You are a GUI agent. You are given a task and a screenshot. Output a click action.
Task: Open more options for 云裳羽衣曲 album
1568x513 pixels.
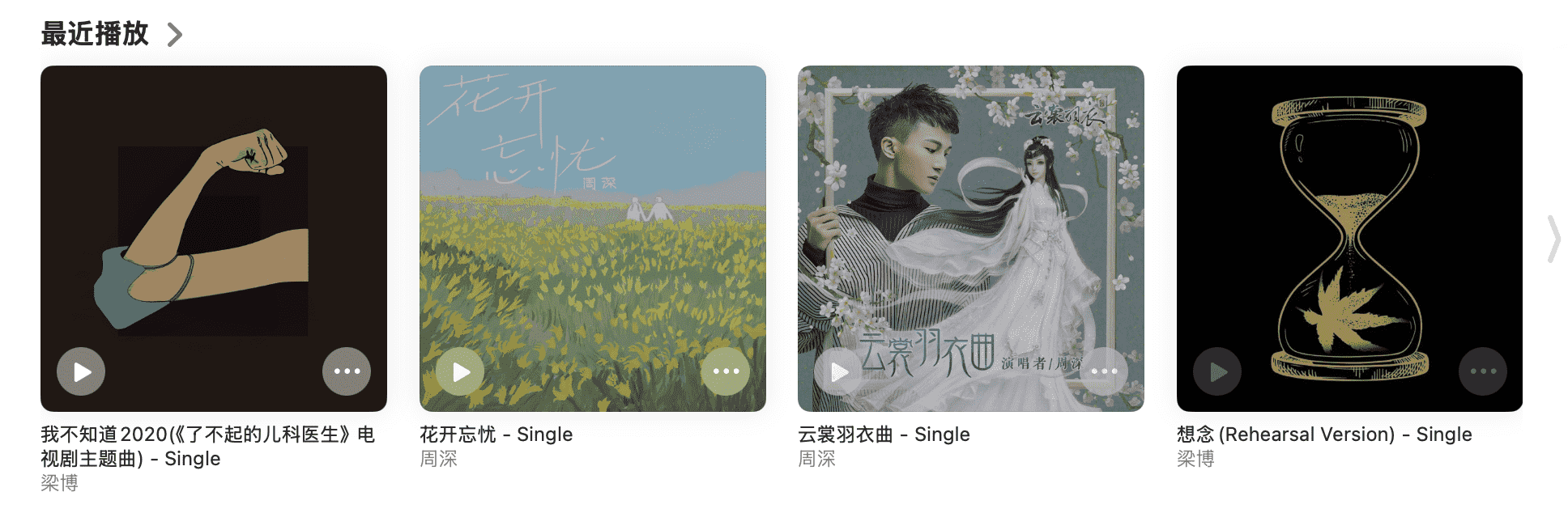coord(1104,371)
